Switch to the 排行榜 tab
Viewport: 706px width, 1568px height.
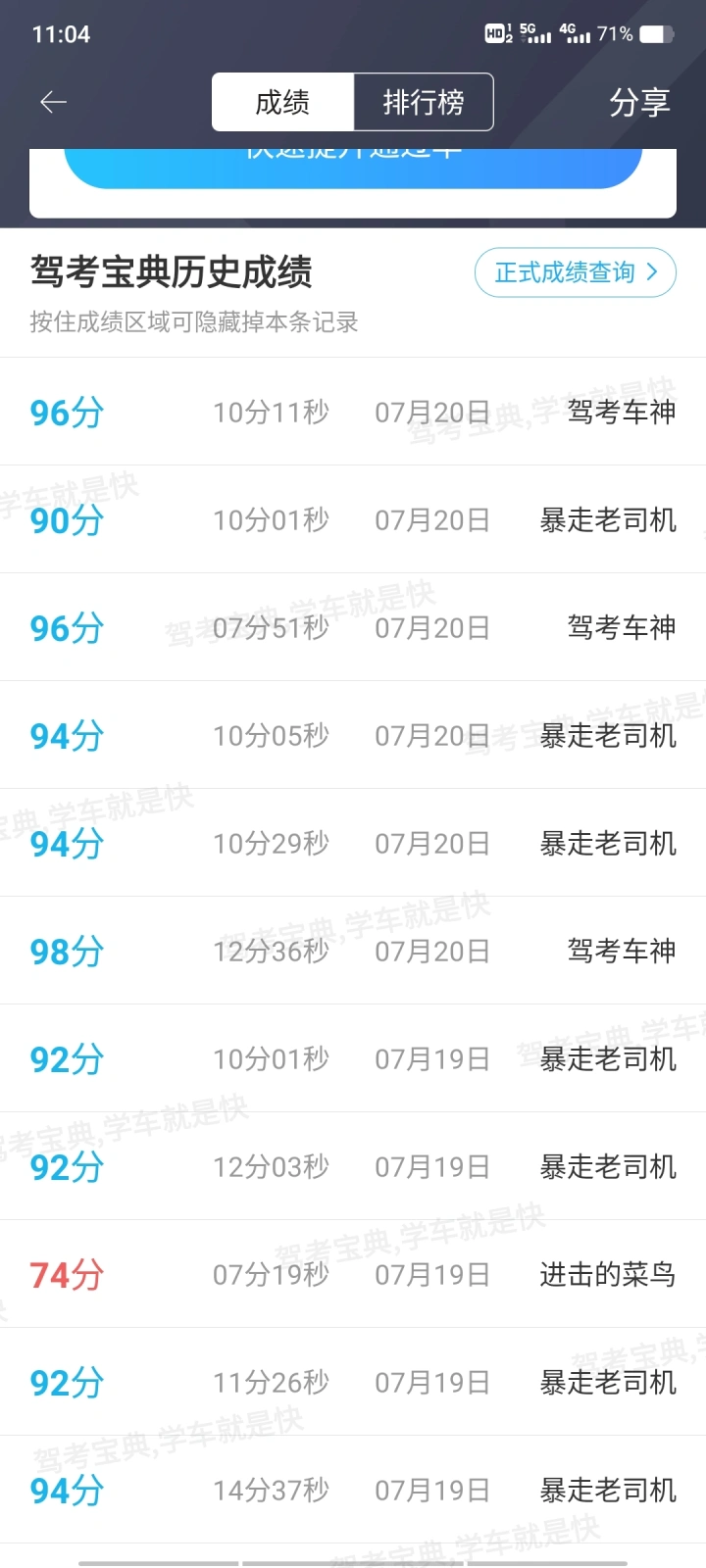click(424, 102)
